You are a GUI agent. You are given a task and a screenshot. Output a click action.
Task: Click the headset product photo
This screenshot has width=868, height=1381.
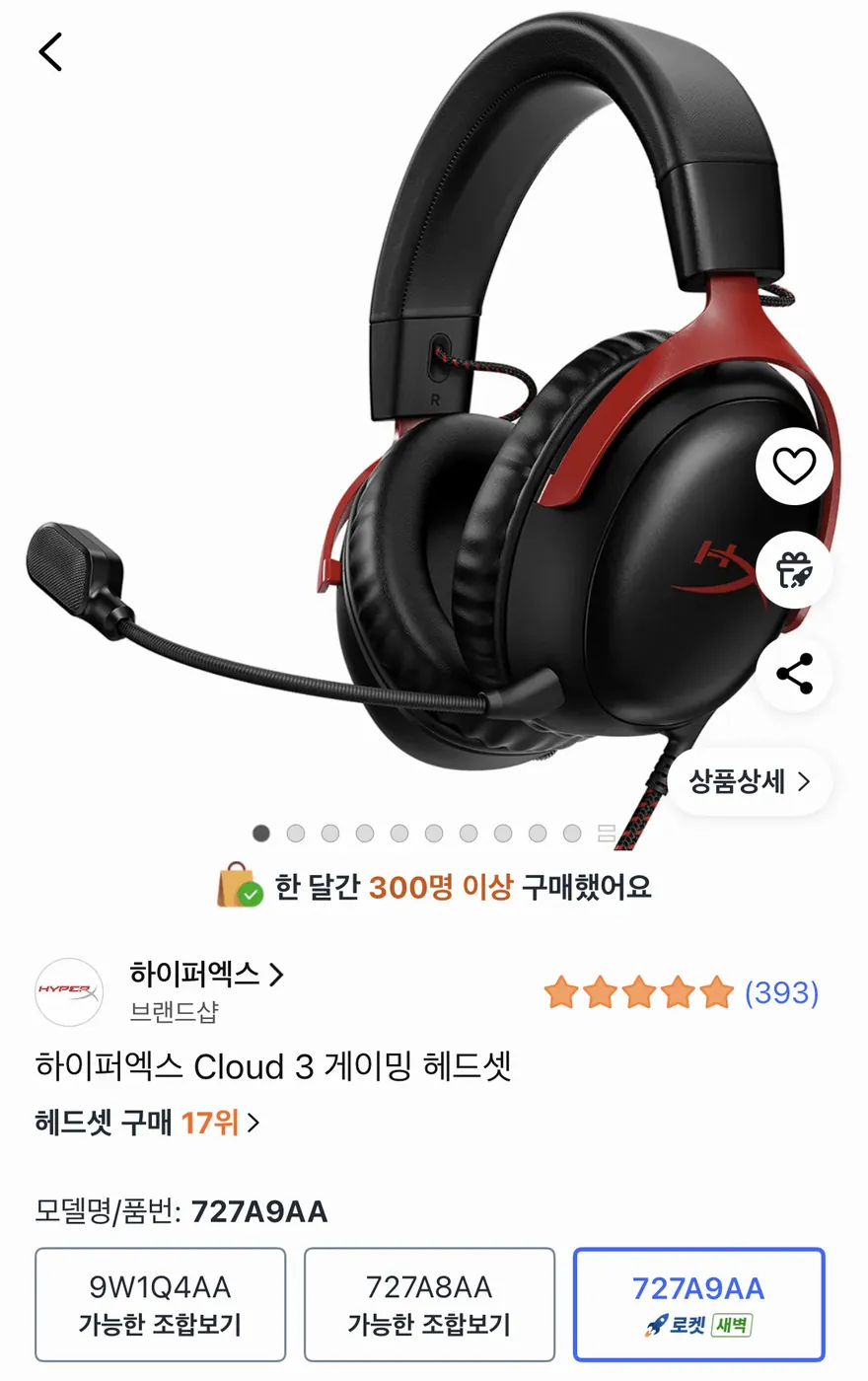pos(434,414)
